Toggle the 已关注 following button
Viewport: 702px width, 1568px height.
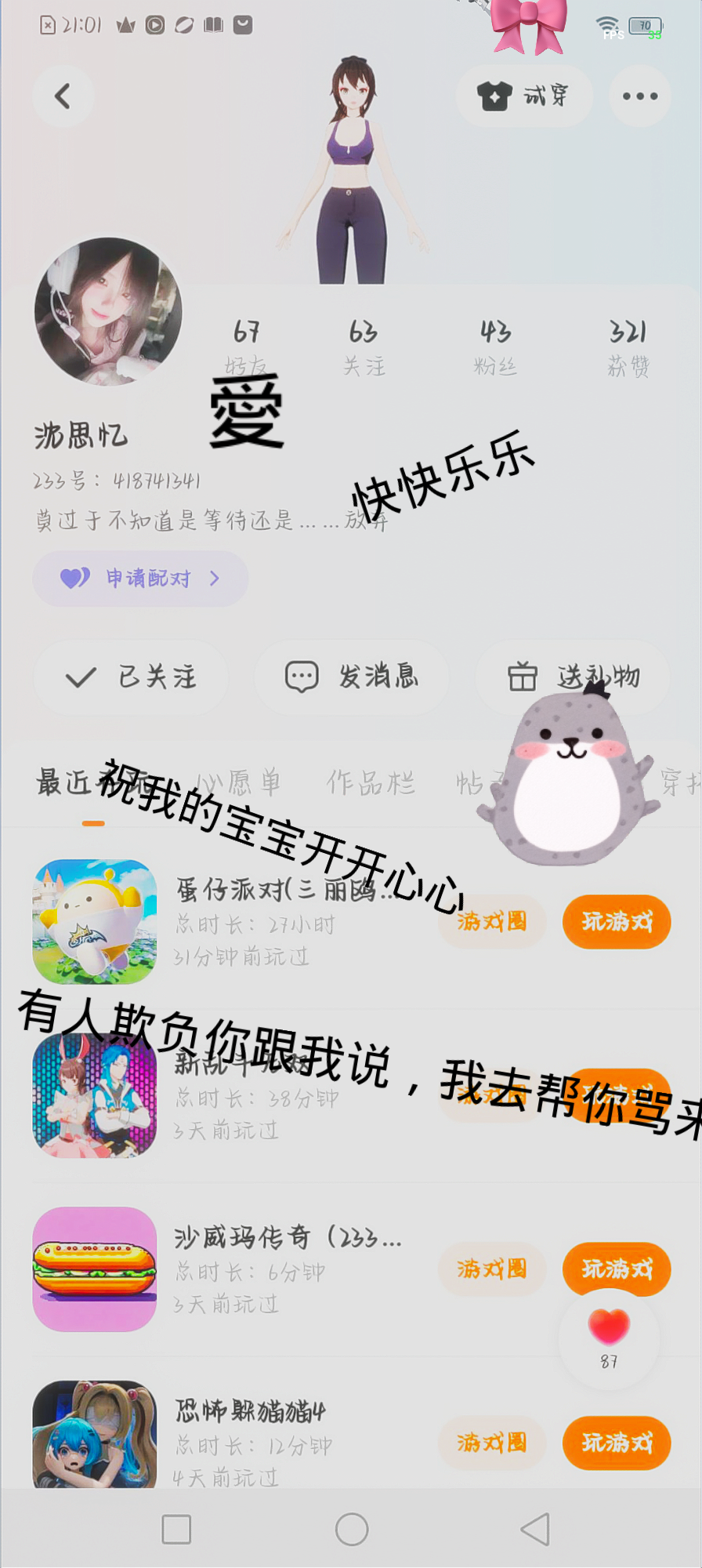(131, 677)
